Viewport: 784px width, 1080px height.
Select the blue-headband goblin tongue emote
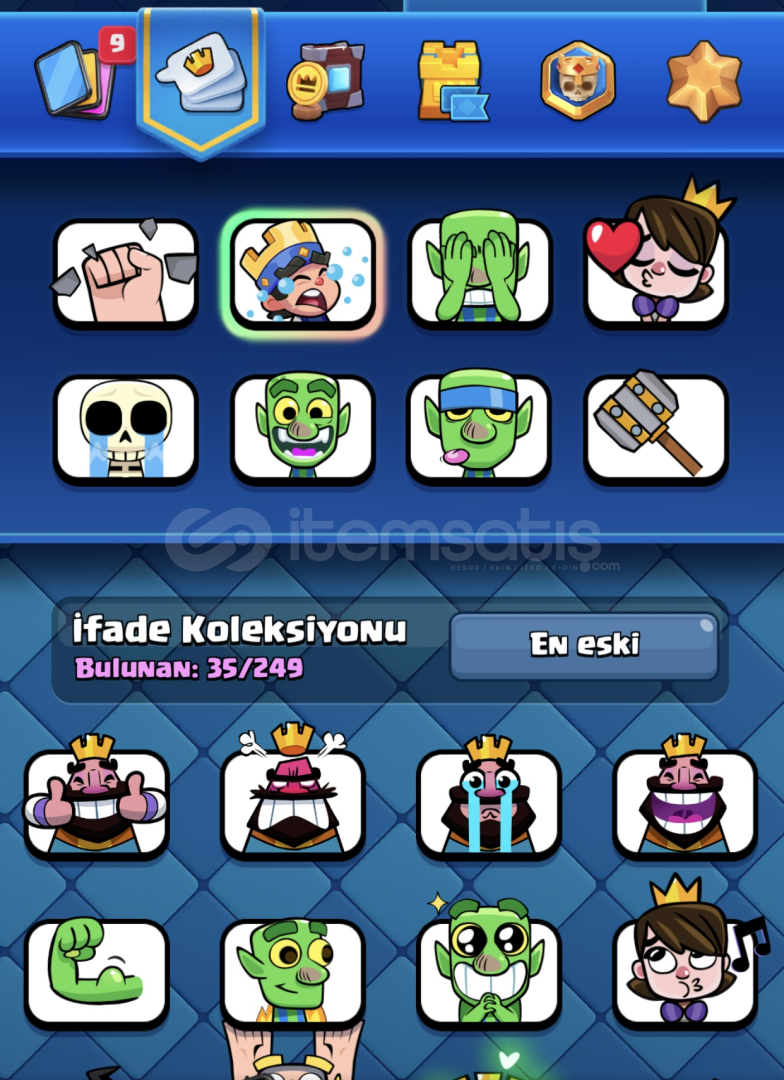[479, 430]
